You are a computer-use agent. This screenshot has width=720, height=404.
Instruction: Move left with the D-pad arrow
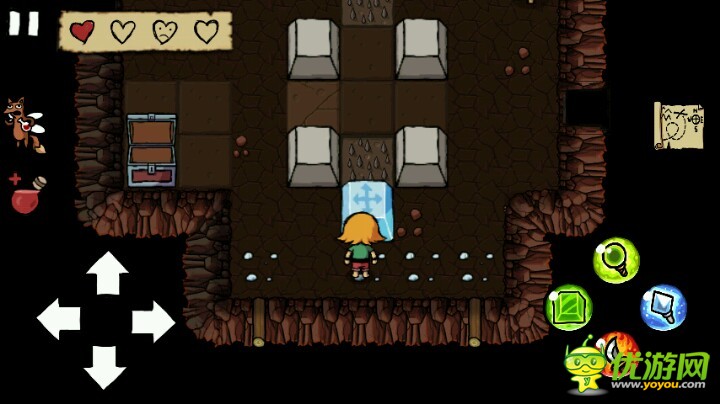tap(59, 320)
